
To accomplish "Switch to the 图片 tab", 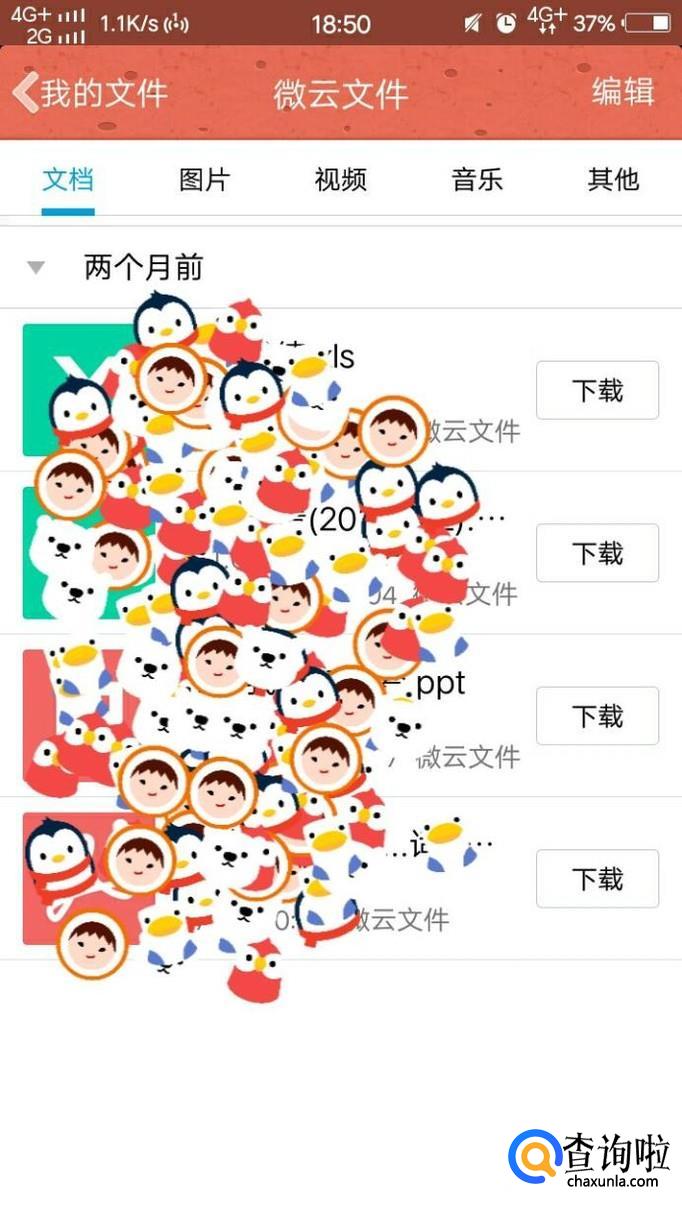I will pos(204,180).
